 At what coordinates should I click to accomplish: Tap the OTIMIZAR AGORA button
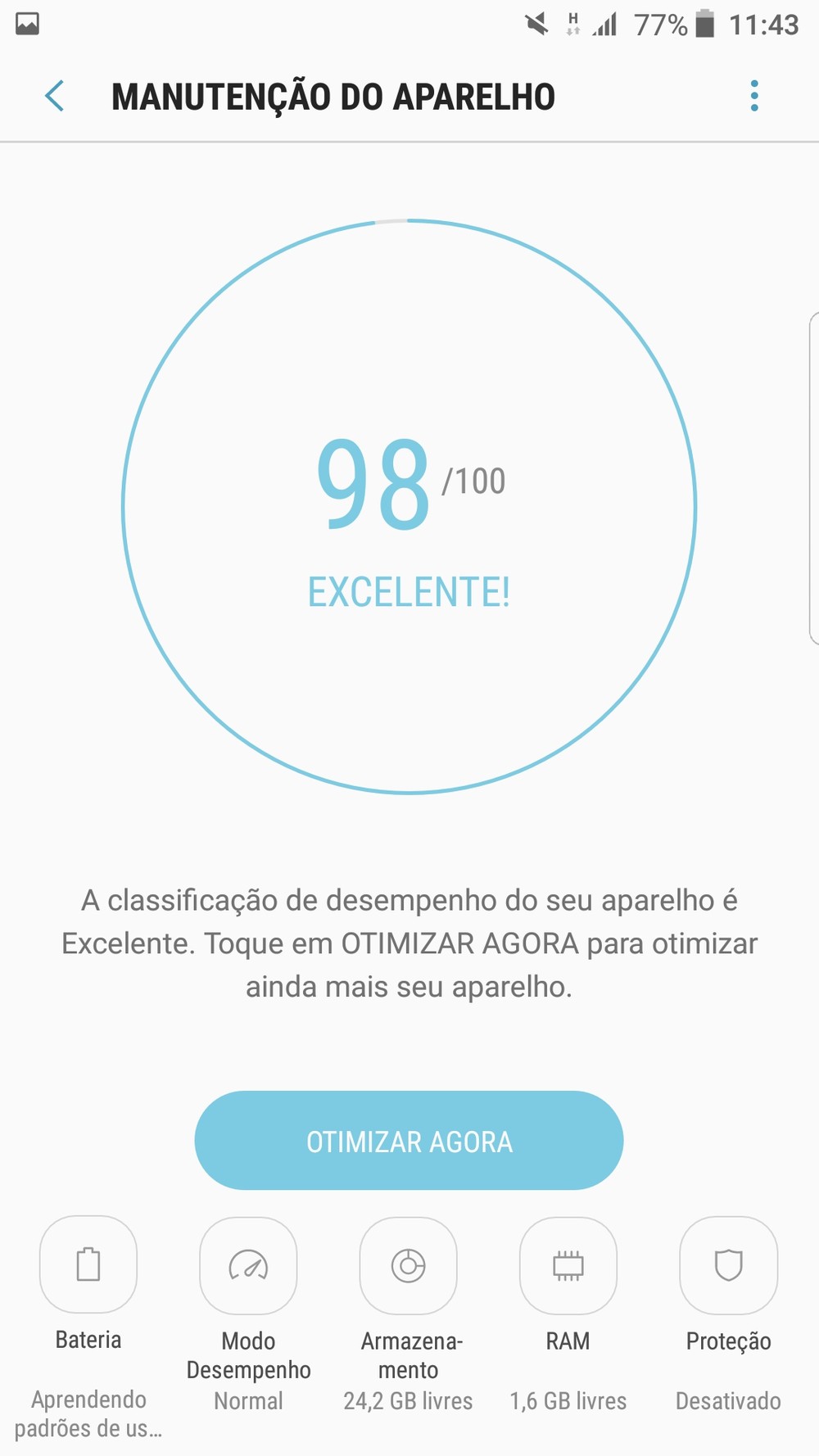(x=409, y=1140)
